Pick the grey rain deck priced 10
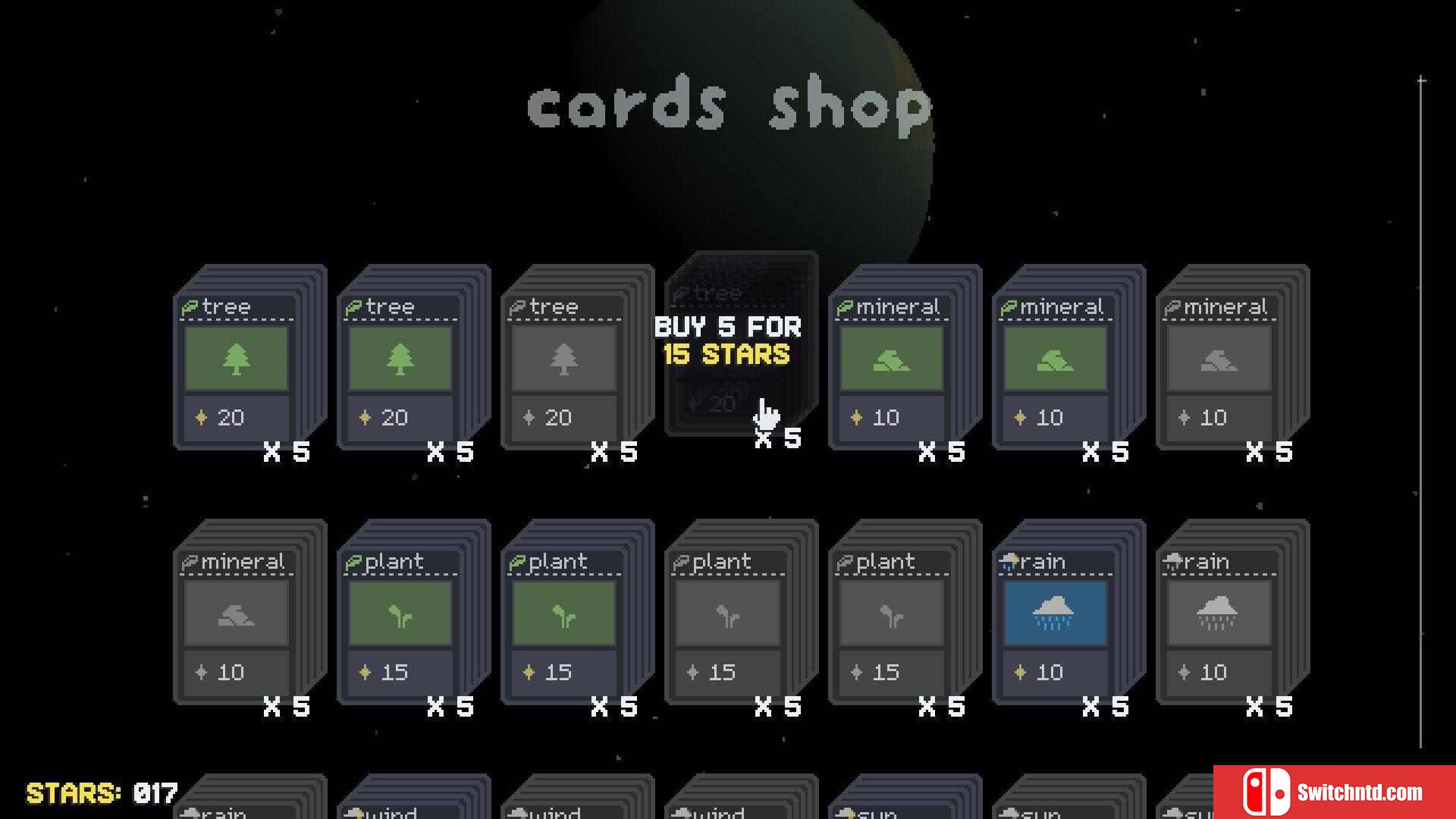Image resolution: width=1456 pixels, height=819 pixels. click(1217, 614)
